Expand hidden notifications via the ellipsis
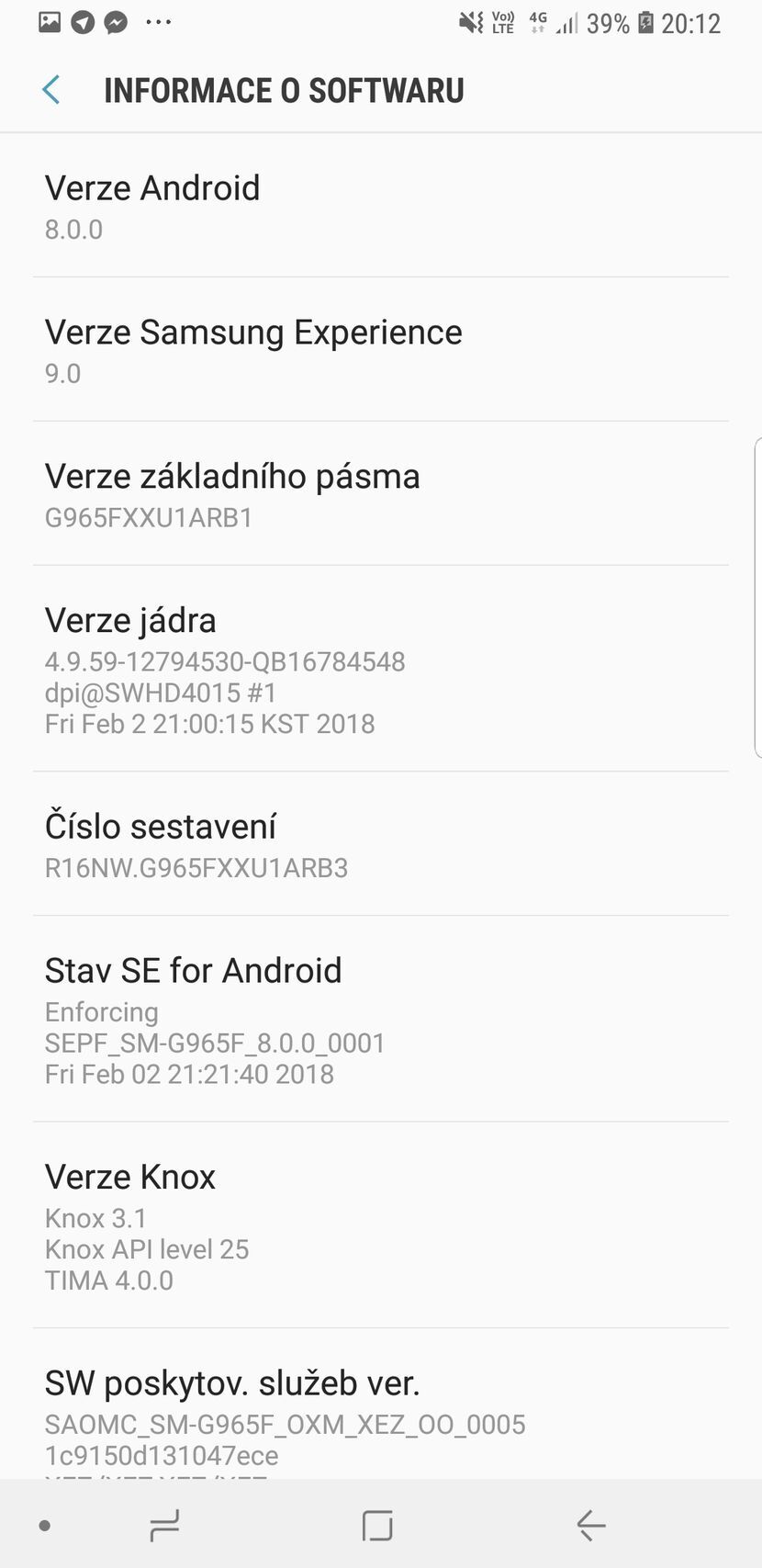Image resolution: width=762 pixels, height=1568 pixels. click(x=158, y=22)
